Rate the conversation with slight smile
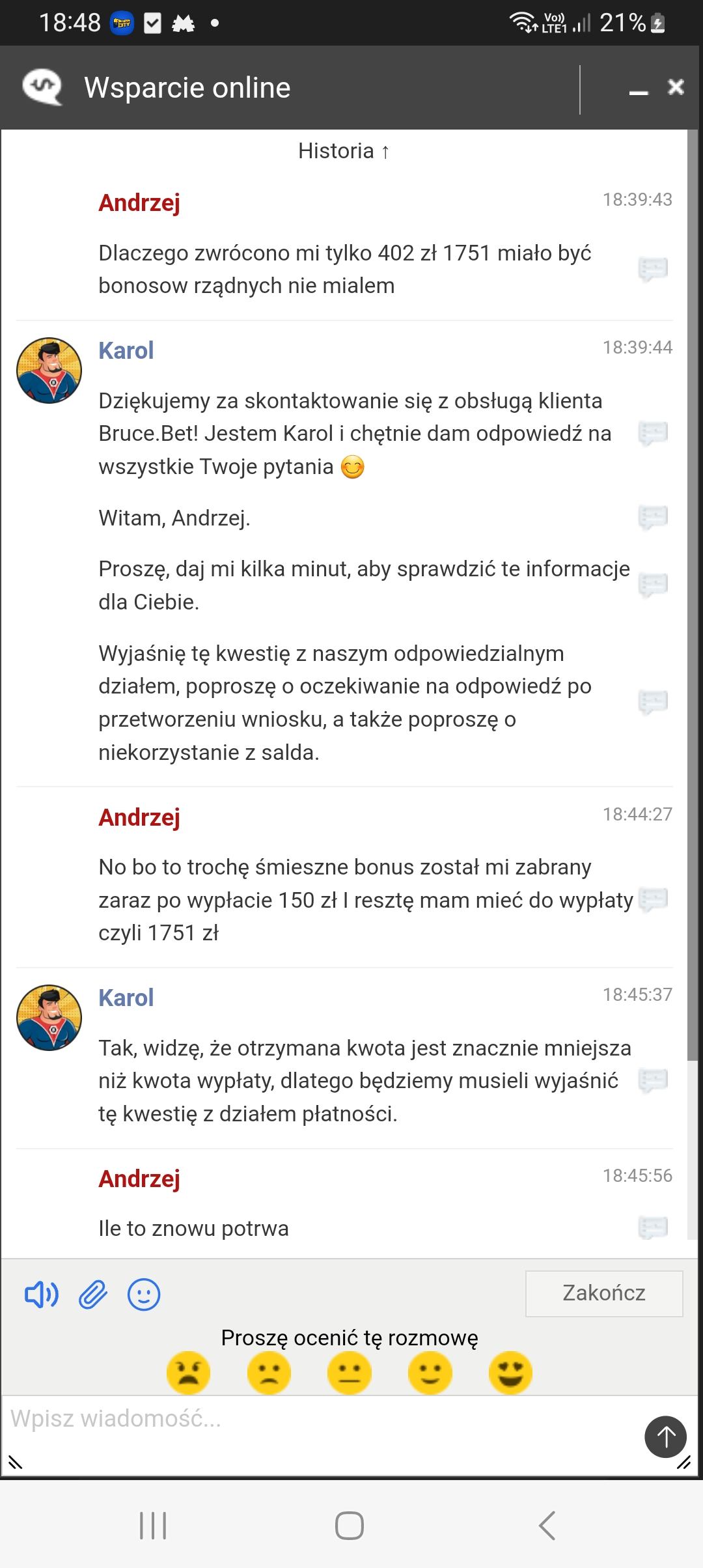Screen dimensions: 703x1568 coord(430,1373)
